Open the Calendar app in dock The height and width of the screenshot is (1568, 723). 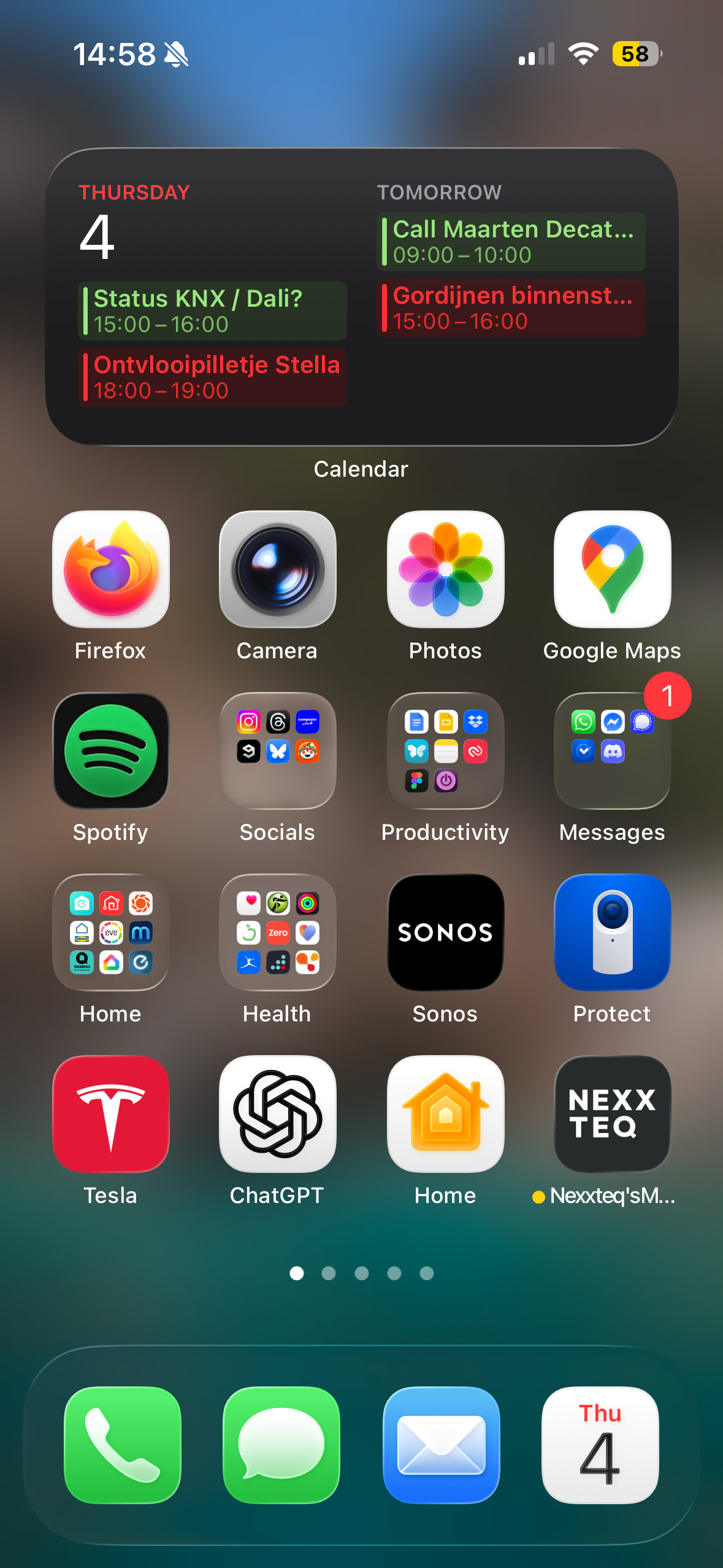[600, 1445]
